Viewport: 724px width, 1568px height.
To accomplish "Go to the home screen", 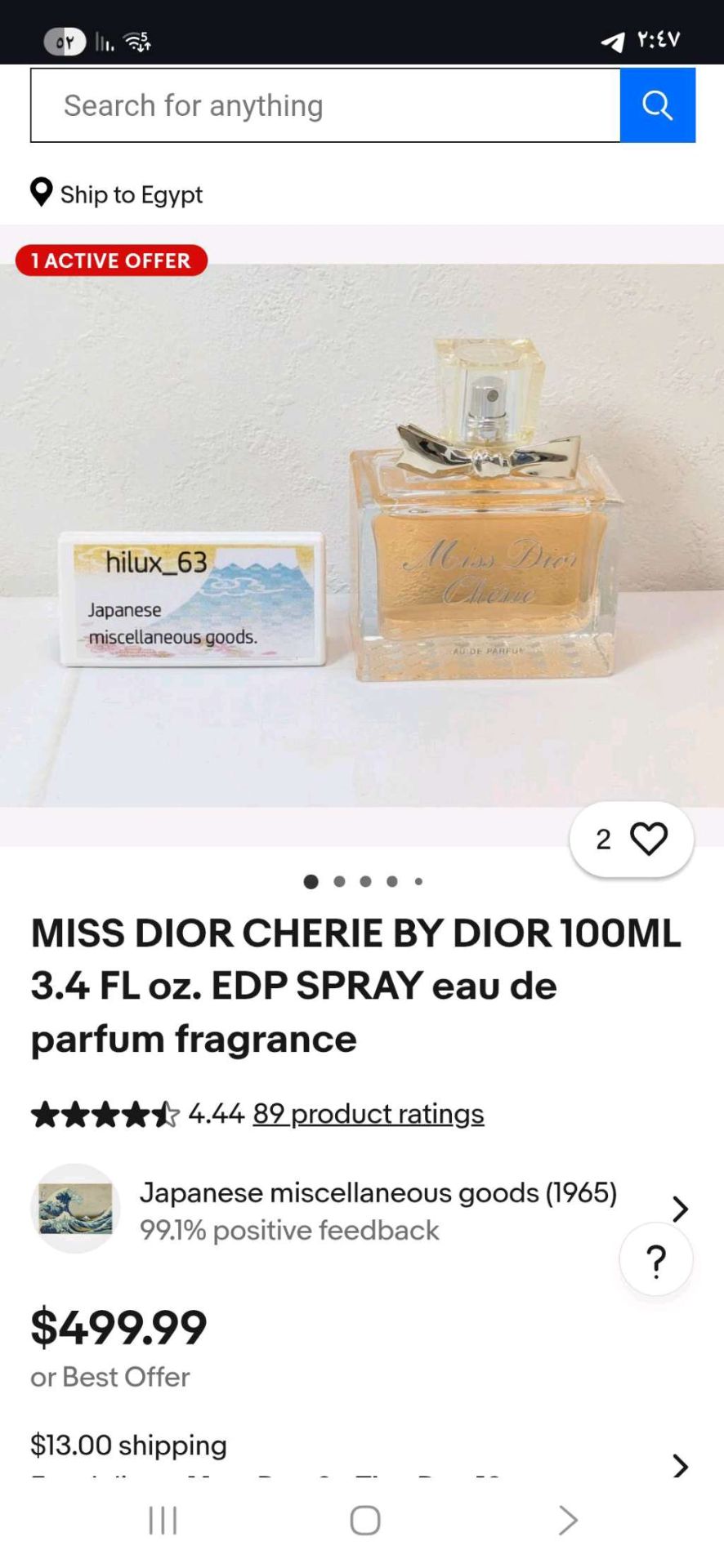I will pyautogui.click(x=365, y=1521).
